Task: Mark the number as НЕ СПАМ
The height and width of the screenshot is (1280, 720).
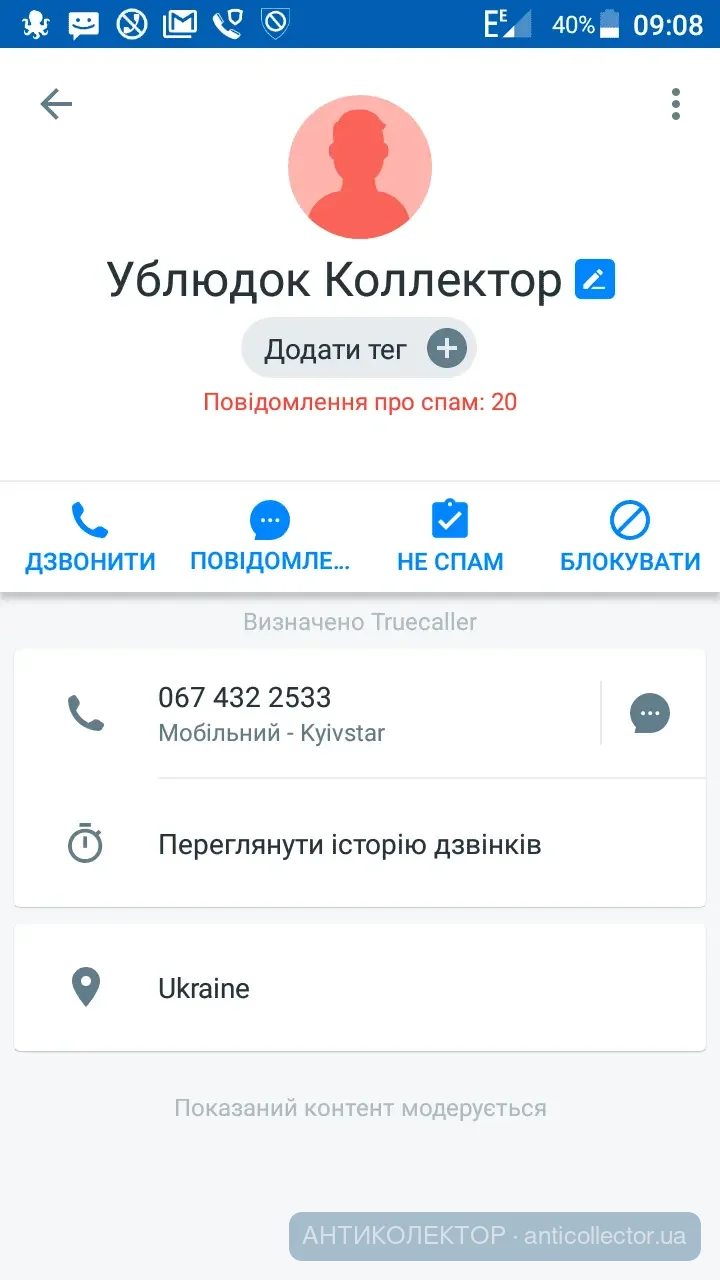Action: [450, 538]
